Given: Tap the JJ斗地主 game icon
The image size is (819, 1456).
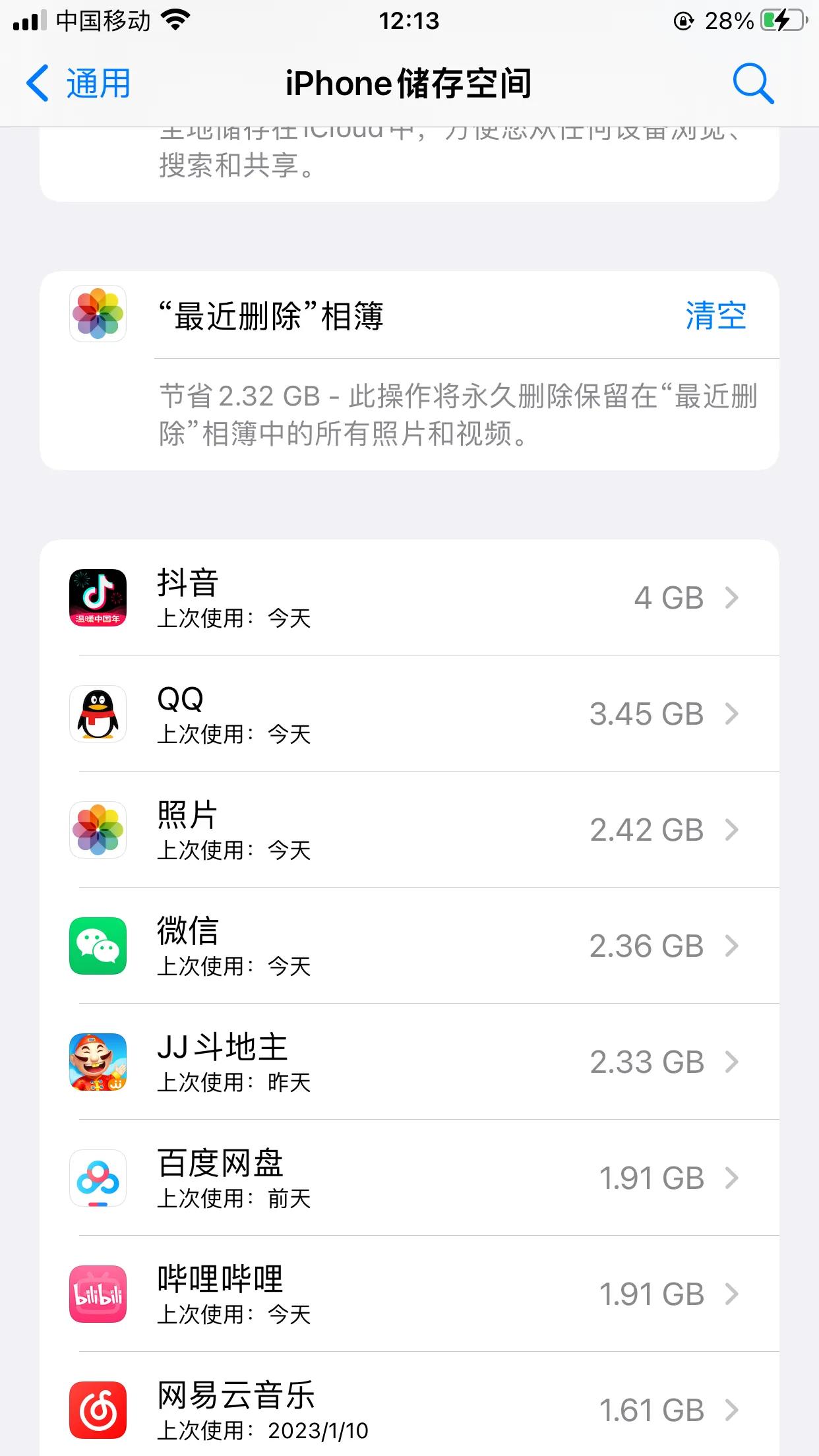Looking at the screenshot, I should pyautogui.click(x=98, y=1062).
